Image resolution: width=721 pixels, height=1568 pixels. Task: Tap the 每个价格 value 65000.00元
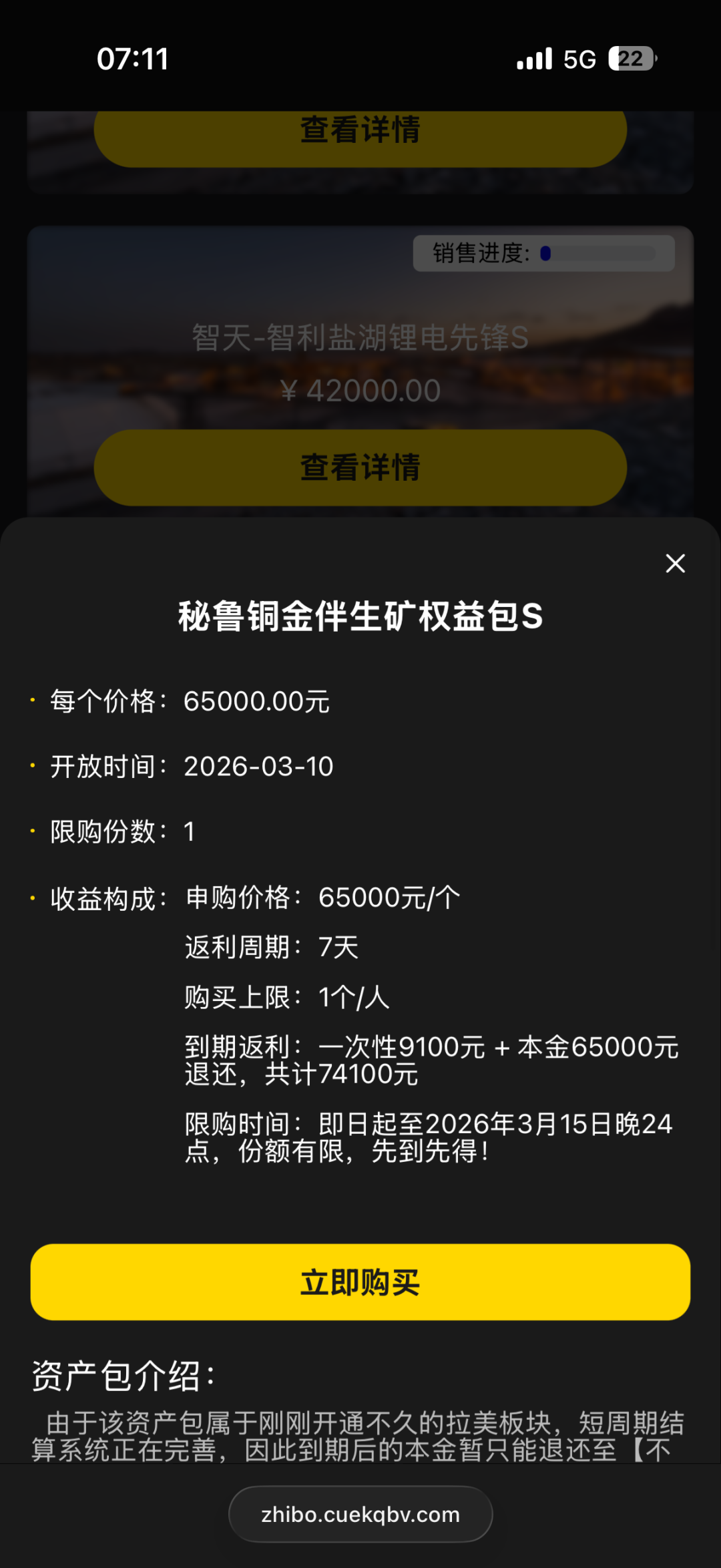(257, 701)
